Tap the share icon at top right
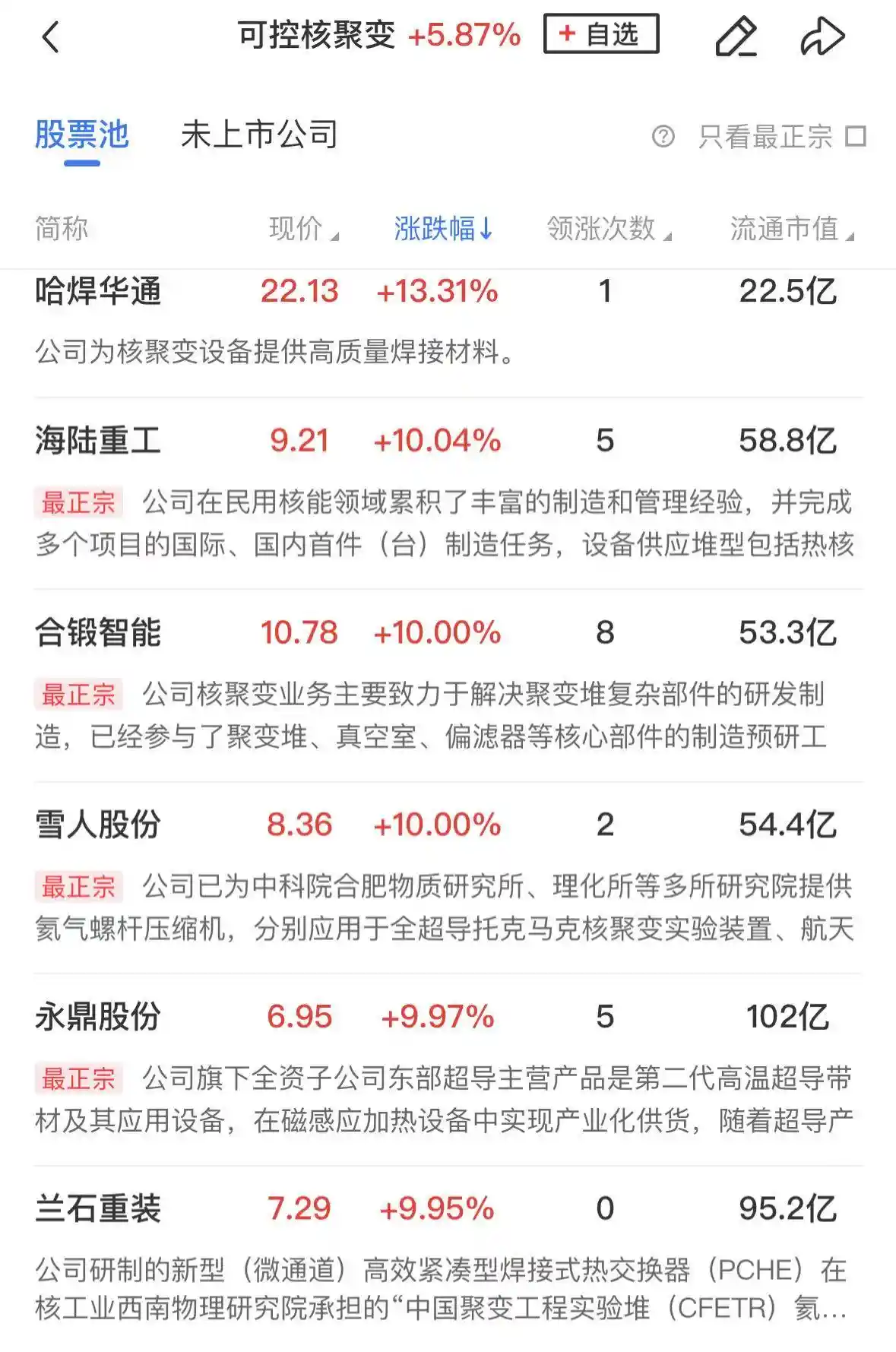This screenshot has width=896, height=1352. coord(825,35)
